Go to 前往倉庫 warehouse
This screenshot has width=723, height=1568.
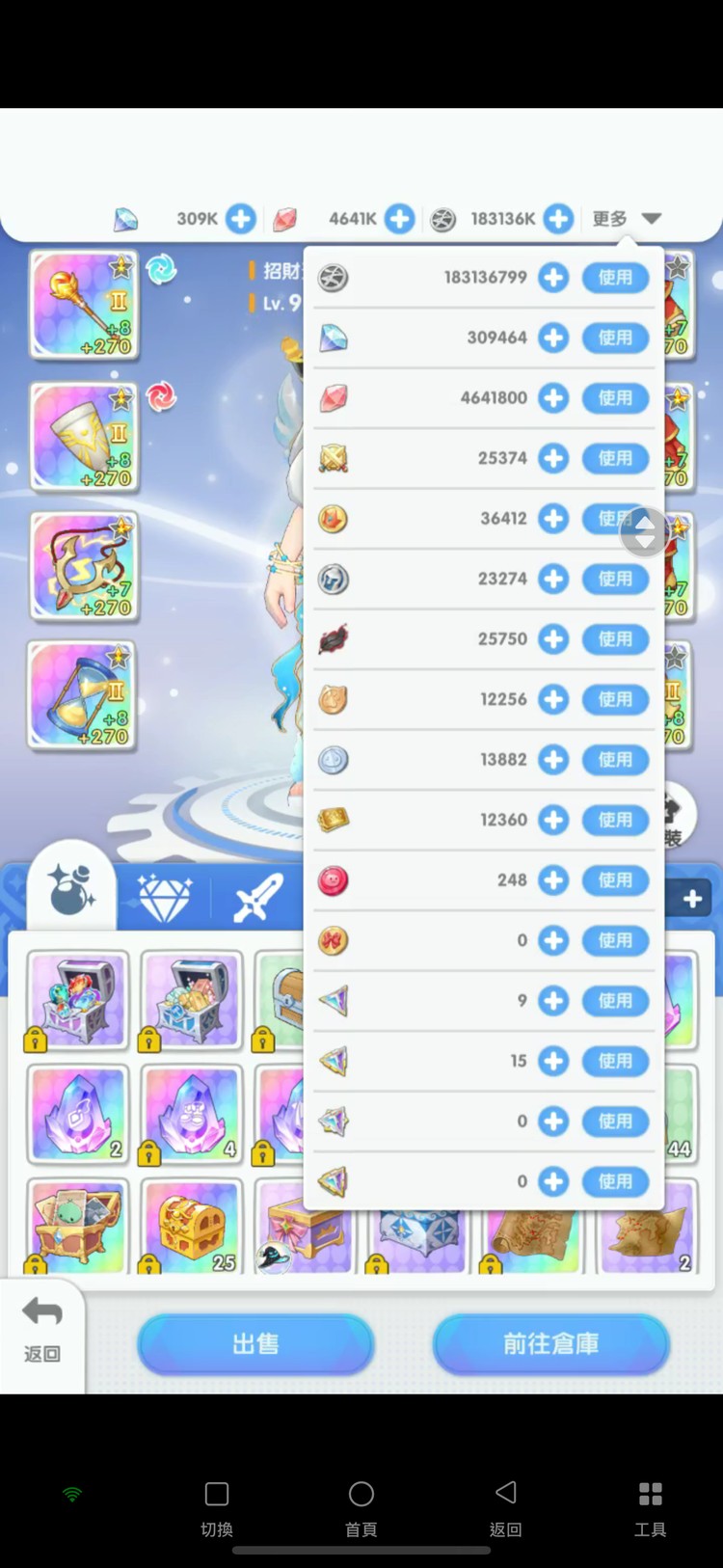click(x=550, y=1343)
